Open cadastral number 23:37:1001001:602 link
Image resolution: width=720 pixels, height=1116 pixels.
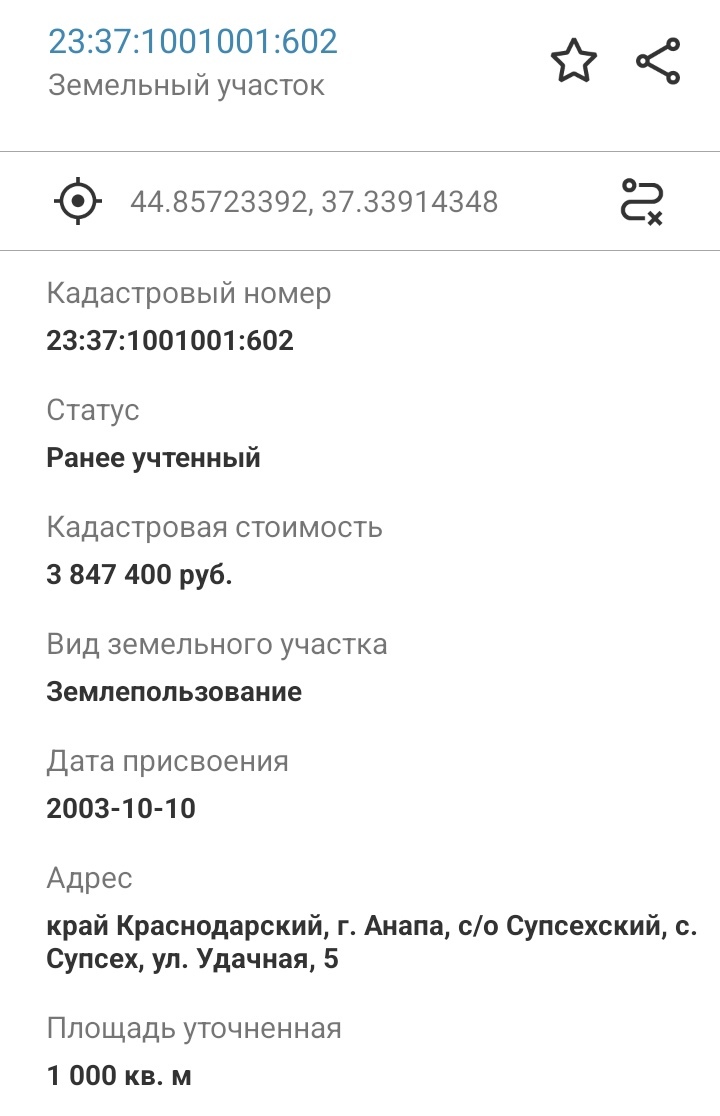(193, 42)
